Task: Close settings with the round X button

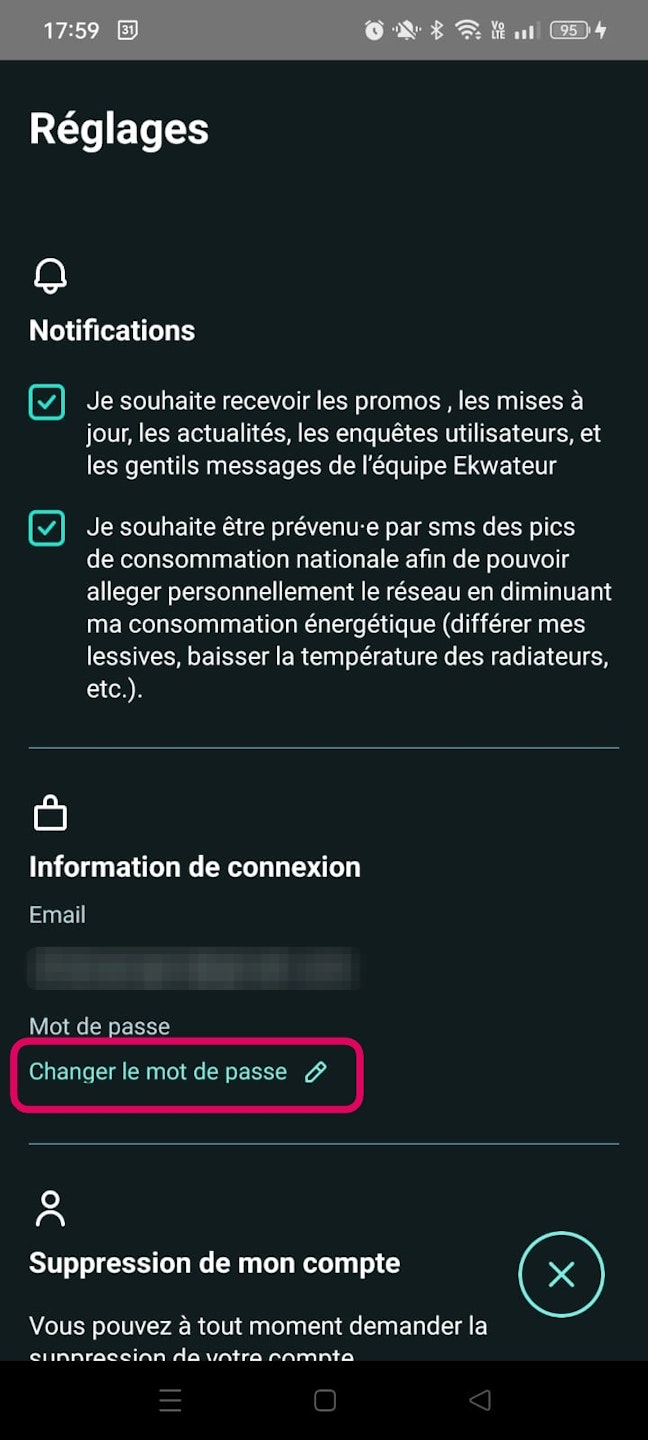Action: [561, 1274]
